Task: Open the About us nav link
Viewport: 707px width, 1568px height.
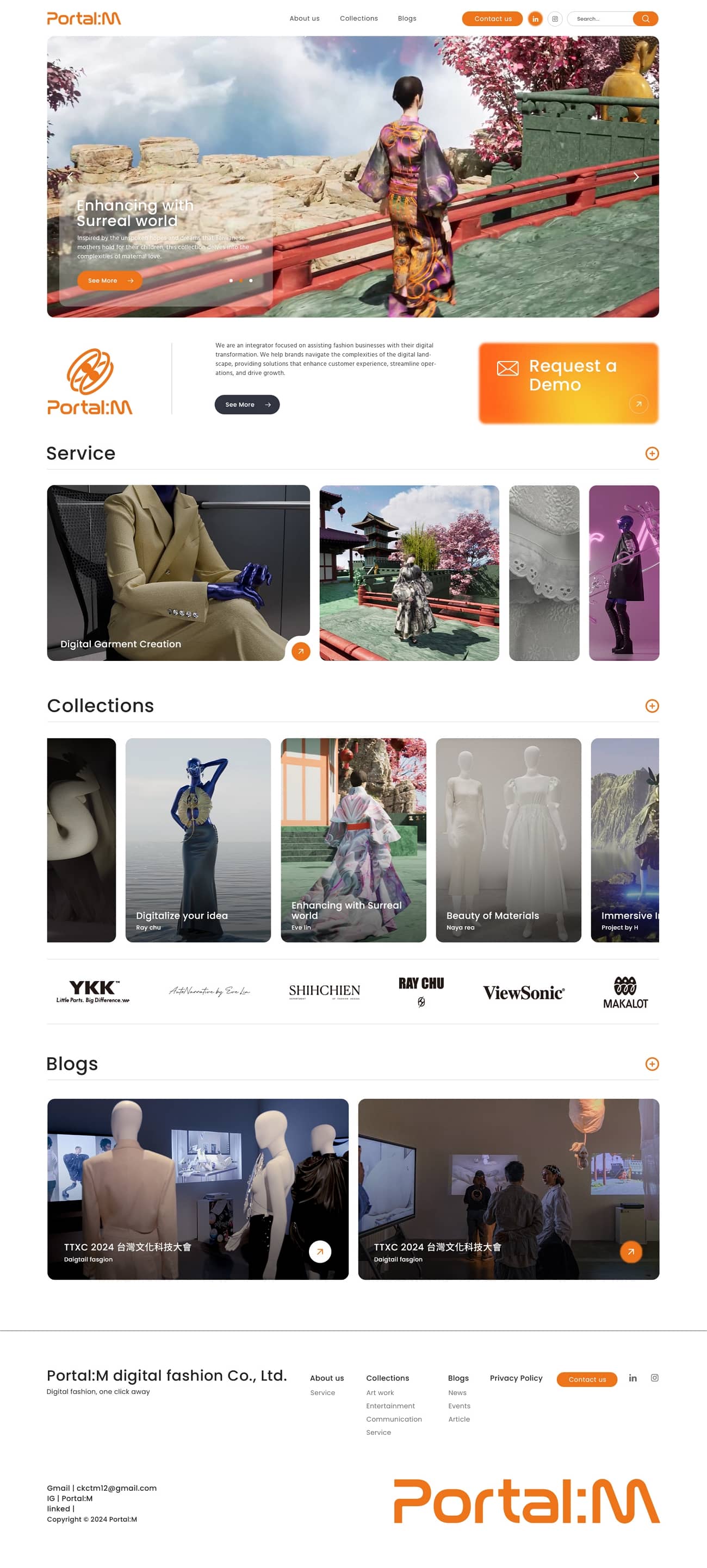Action: tap(304, 18)
